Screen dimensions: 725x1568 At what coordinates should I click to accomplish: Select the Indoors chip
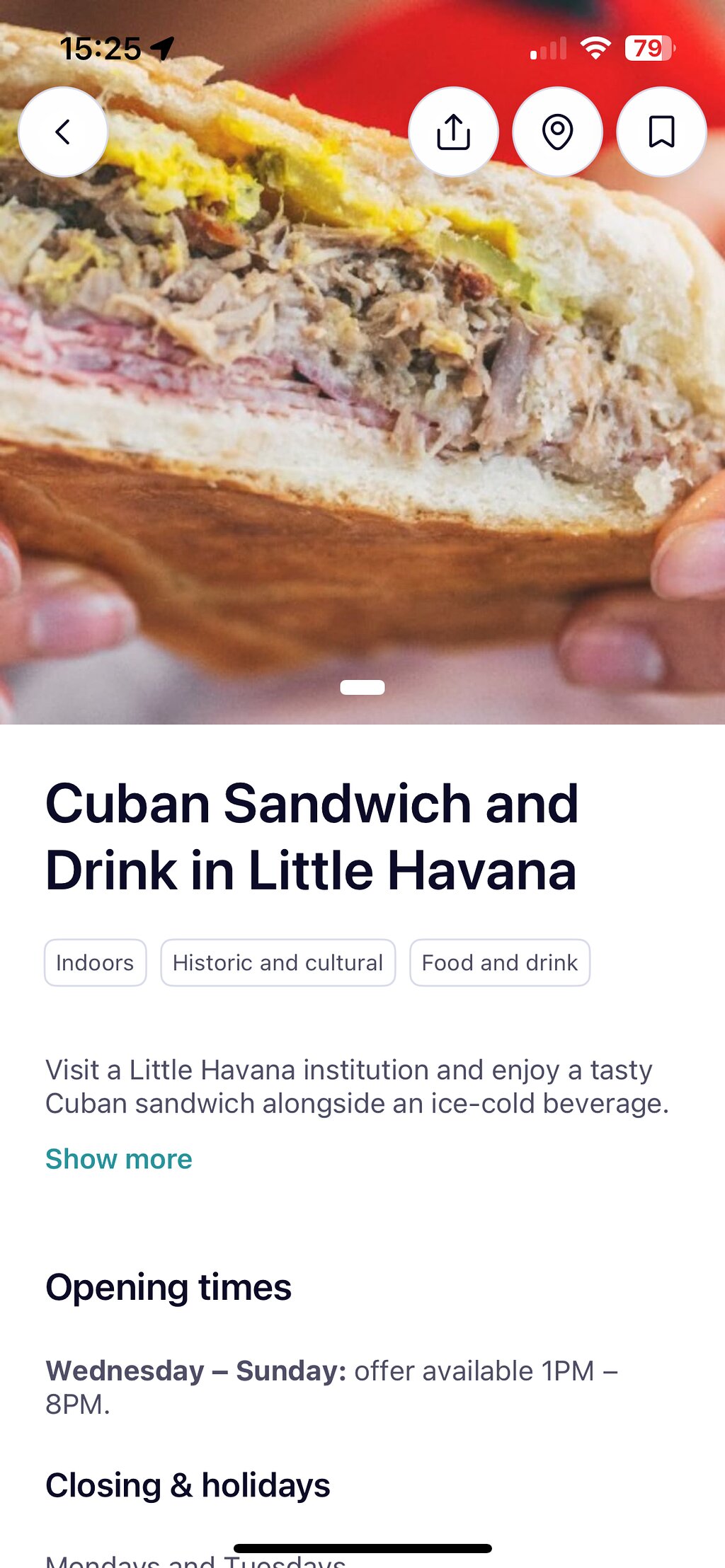coord(95,962)
